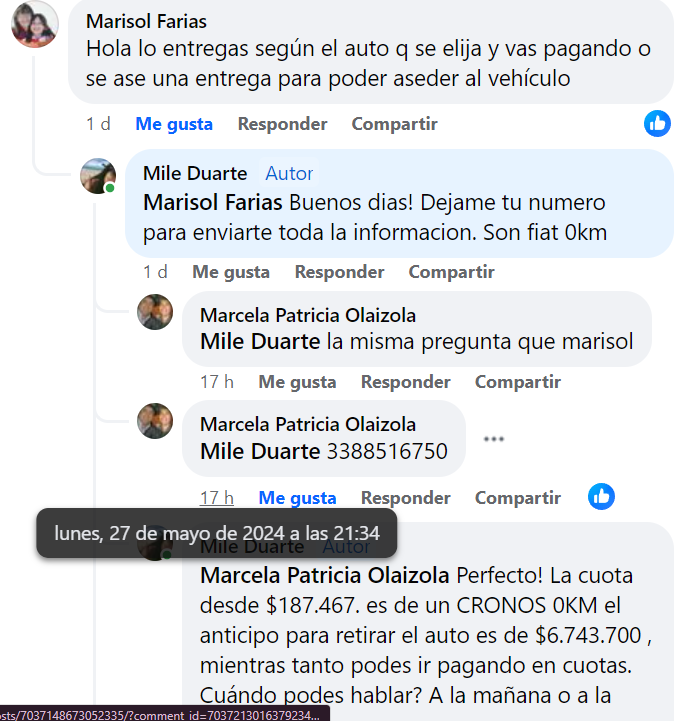This screenshot has width=698, height=721.
Task: Like Marisol Farias's comment
Action: tap(174, 124)
